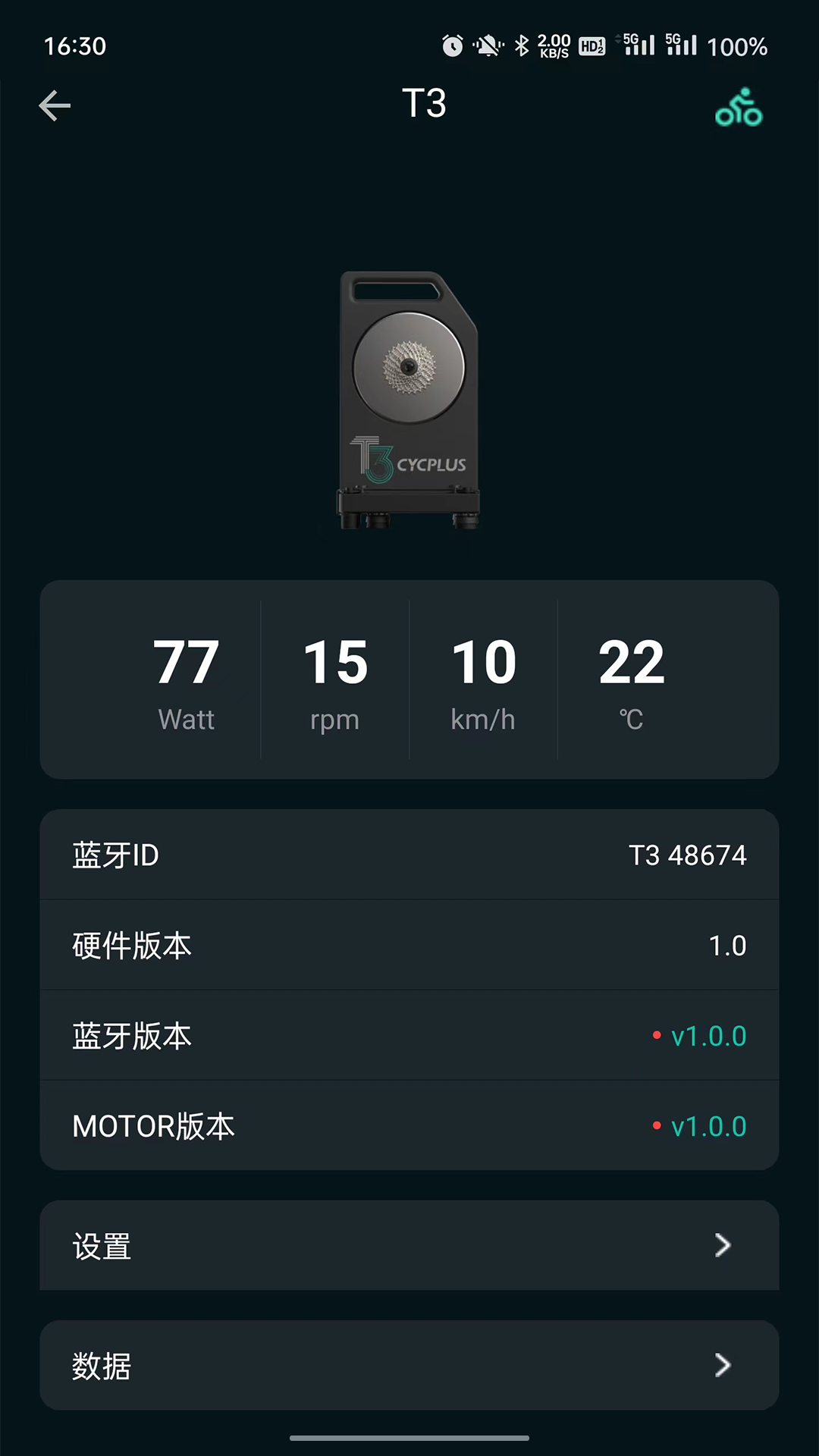Open the cyclist riding mode icon
The width and height of the screenshot is (819, 1456).
click(737, 108)
